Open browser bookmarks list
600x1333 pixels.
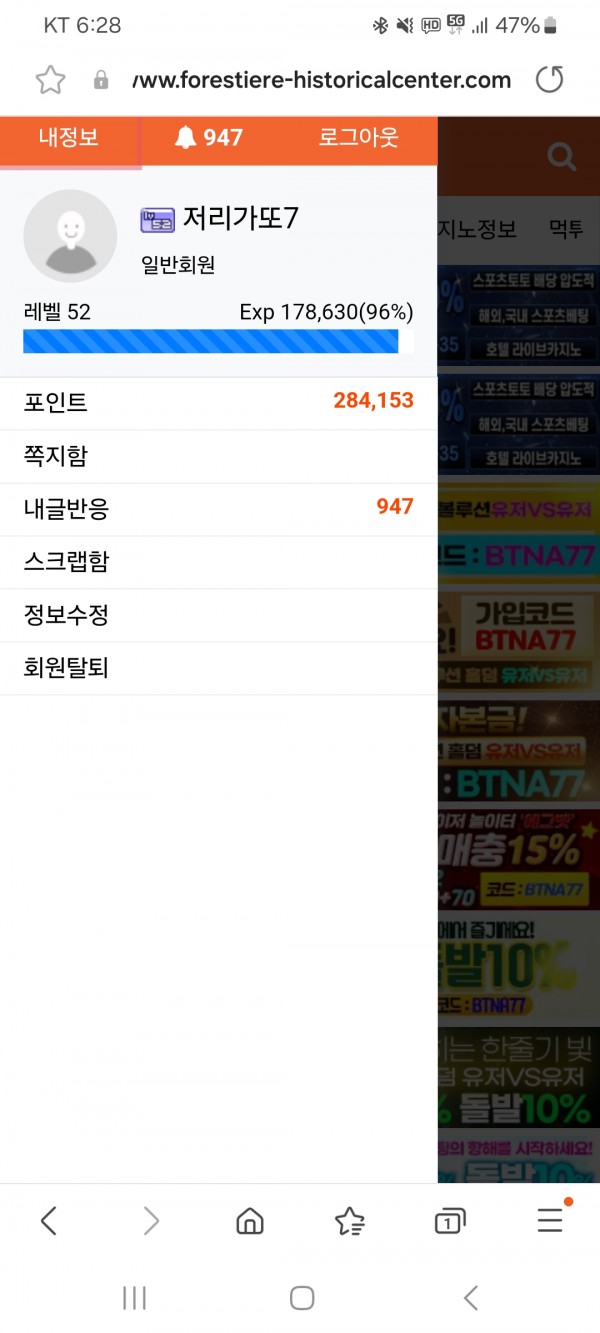(349, 1220)
